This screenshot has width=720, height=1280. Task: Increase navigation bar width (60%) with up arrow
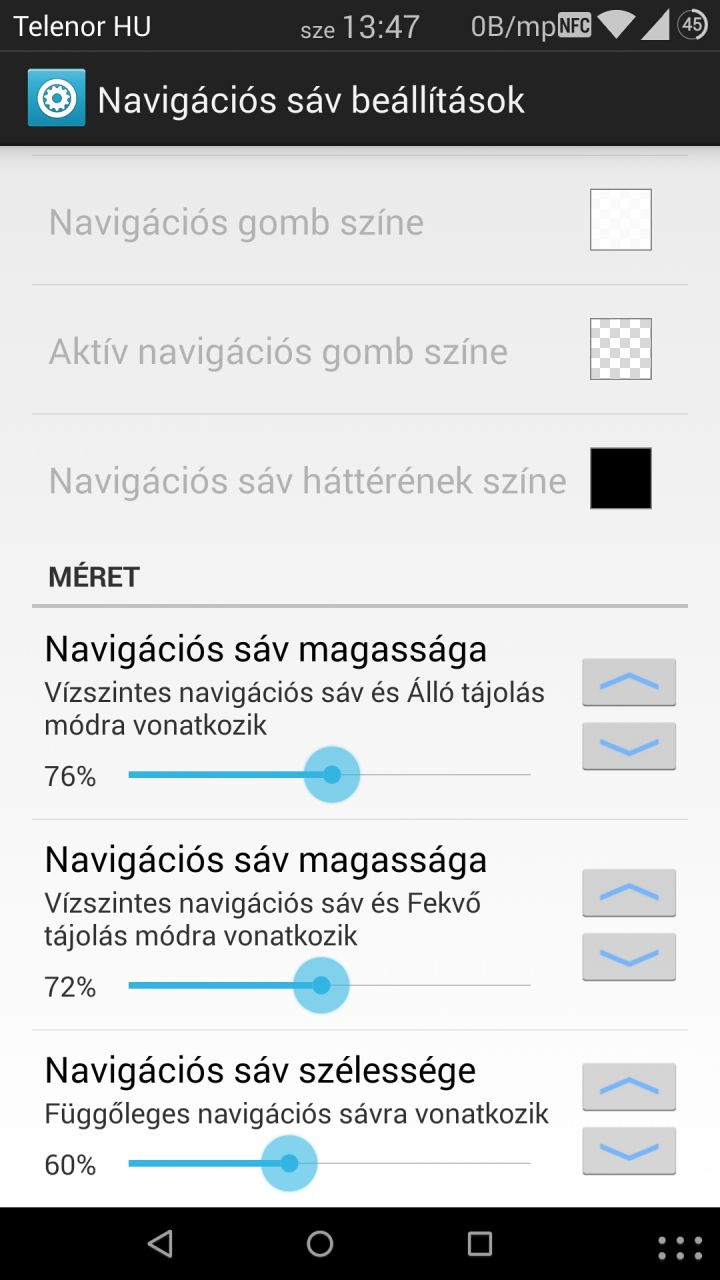[x=629, y=1087]
